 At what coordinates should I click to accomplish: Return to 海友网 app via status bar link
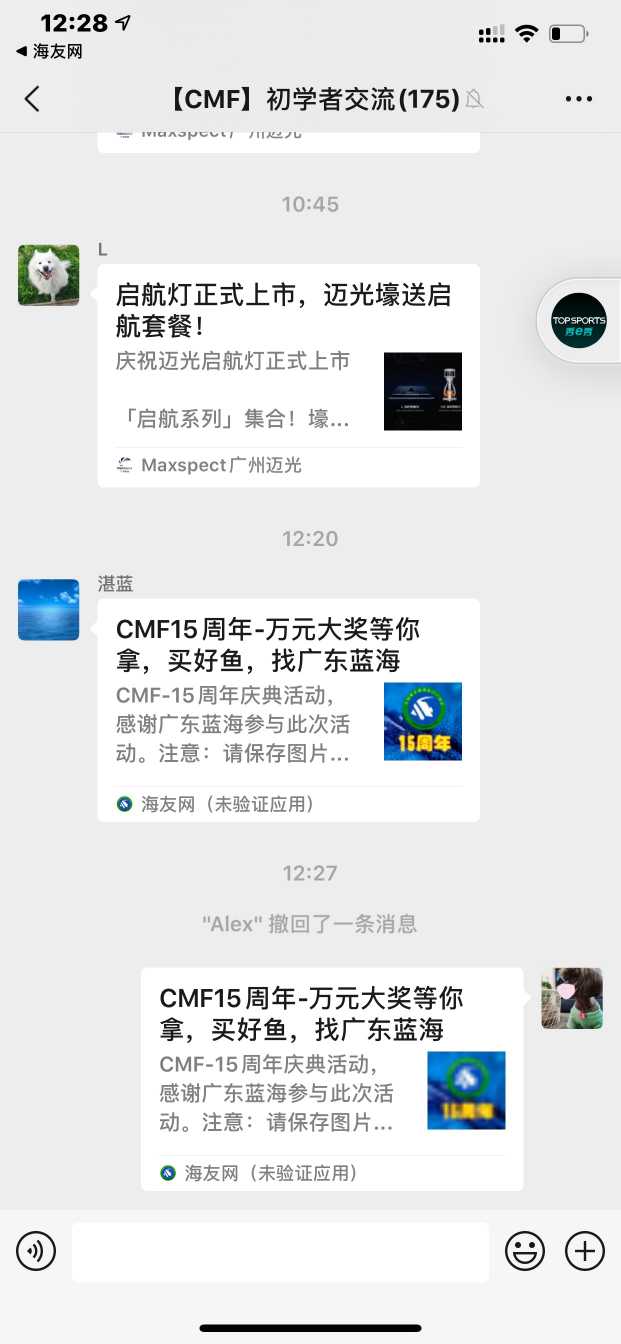coord(50,52)
